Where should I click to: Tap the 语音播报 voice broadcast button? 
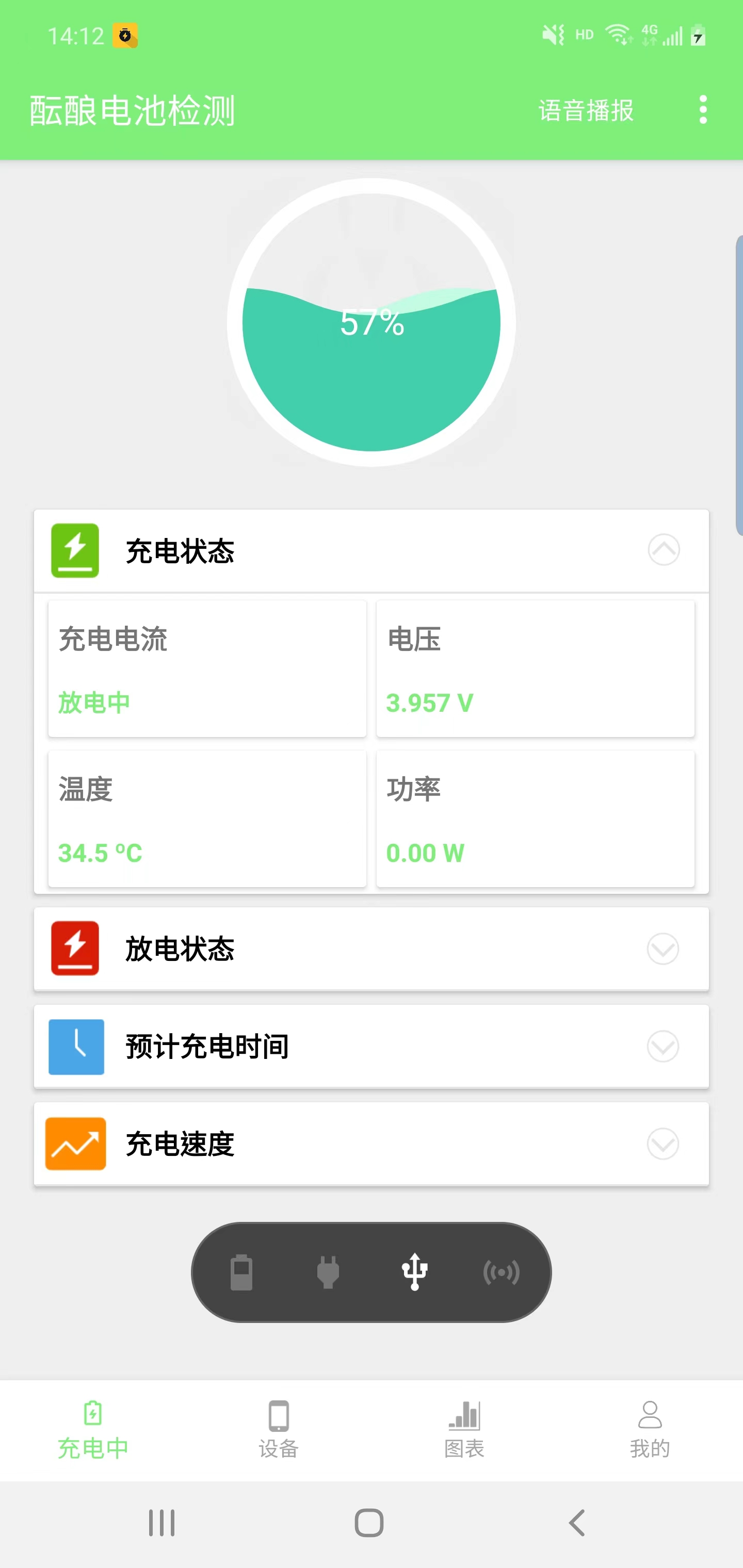click(586, 111)
